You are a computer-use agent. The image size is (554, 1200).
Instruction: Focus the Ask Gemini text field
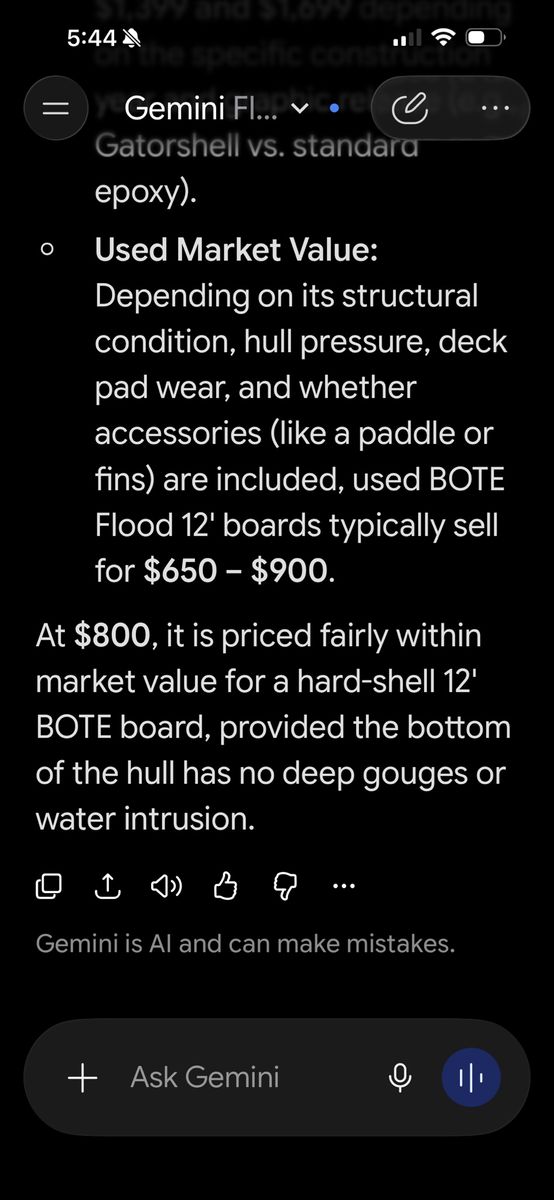pyautogui.click(x=246, y=1077)
